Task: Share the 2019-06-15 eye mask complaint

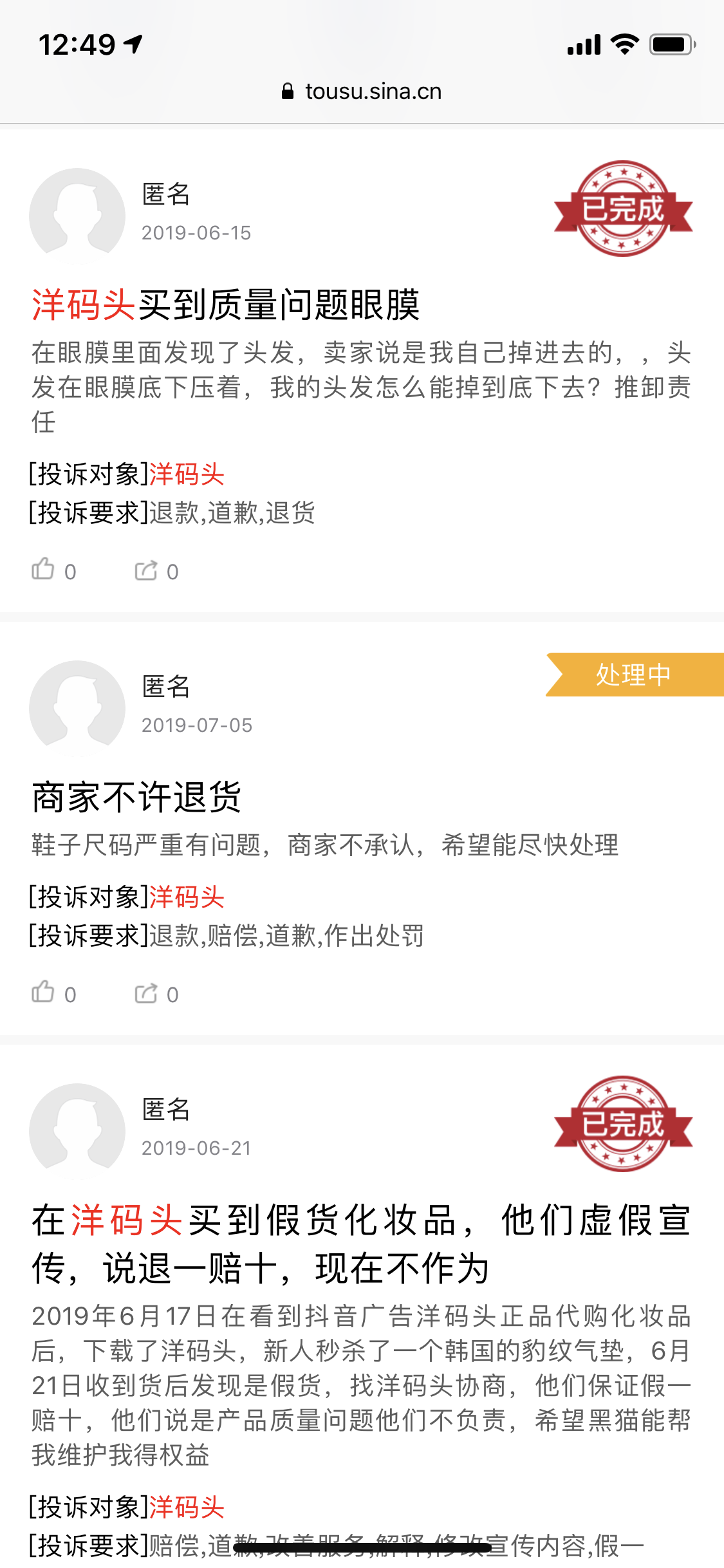Action: [x=147, y=570]
